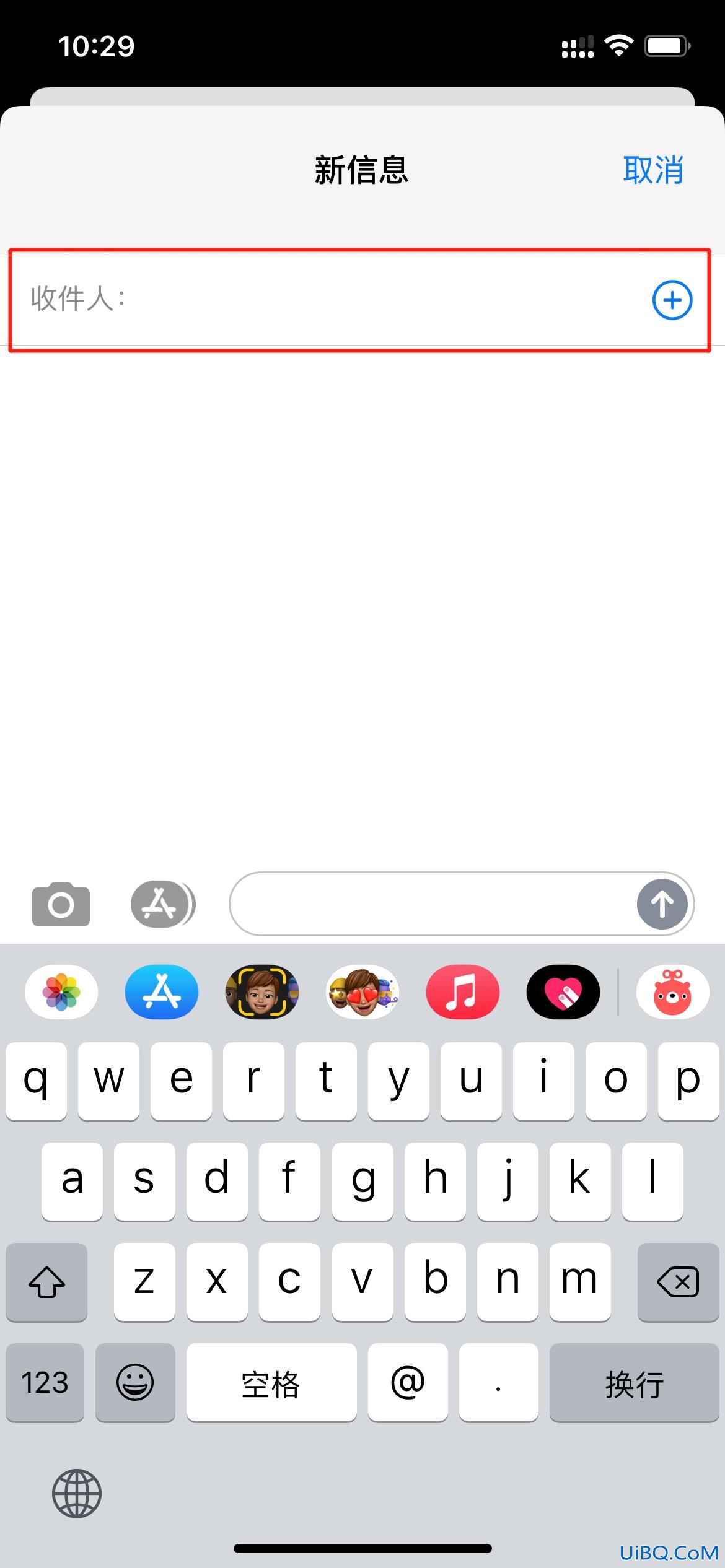Tap 取消 to cancel the new message

click(652, 170)
